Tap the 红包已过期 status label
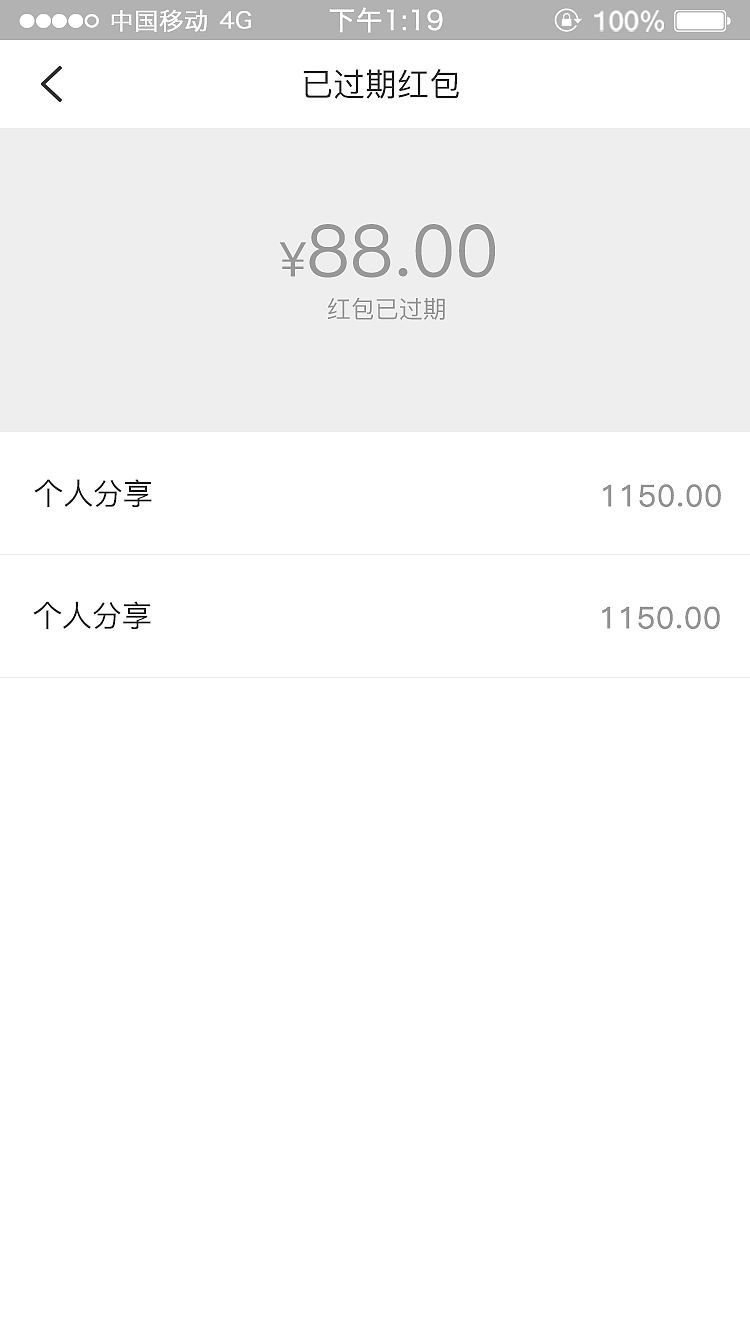The image size is (750, 1334). (387, 310)
